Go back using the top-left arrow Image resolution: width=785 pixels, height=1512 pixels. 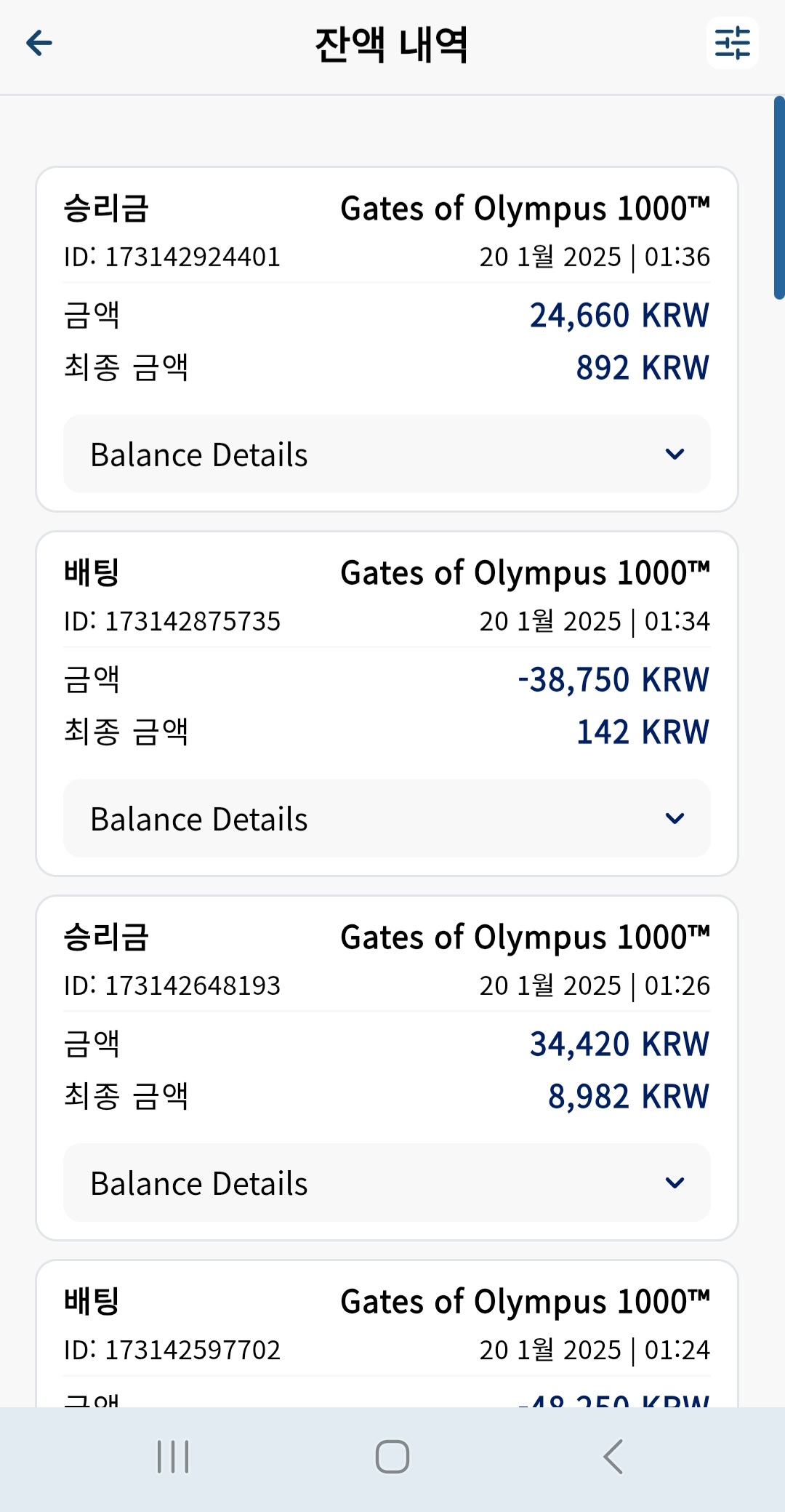click(x=39, y=43)
